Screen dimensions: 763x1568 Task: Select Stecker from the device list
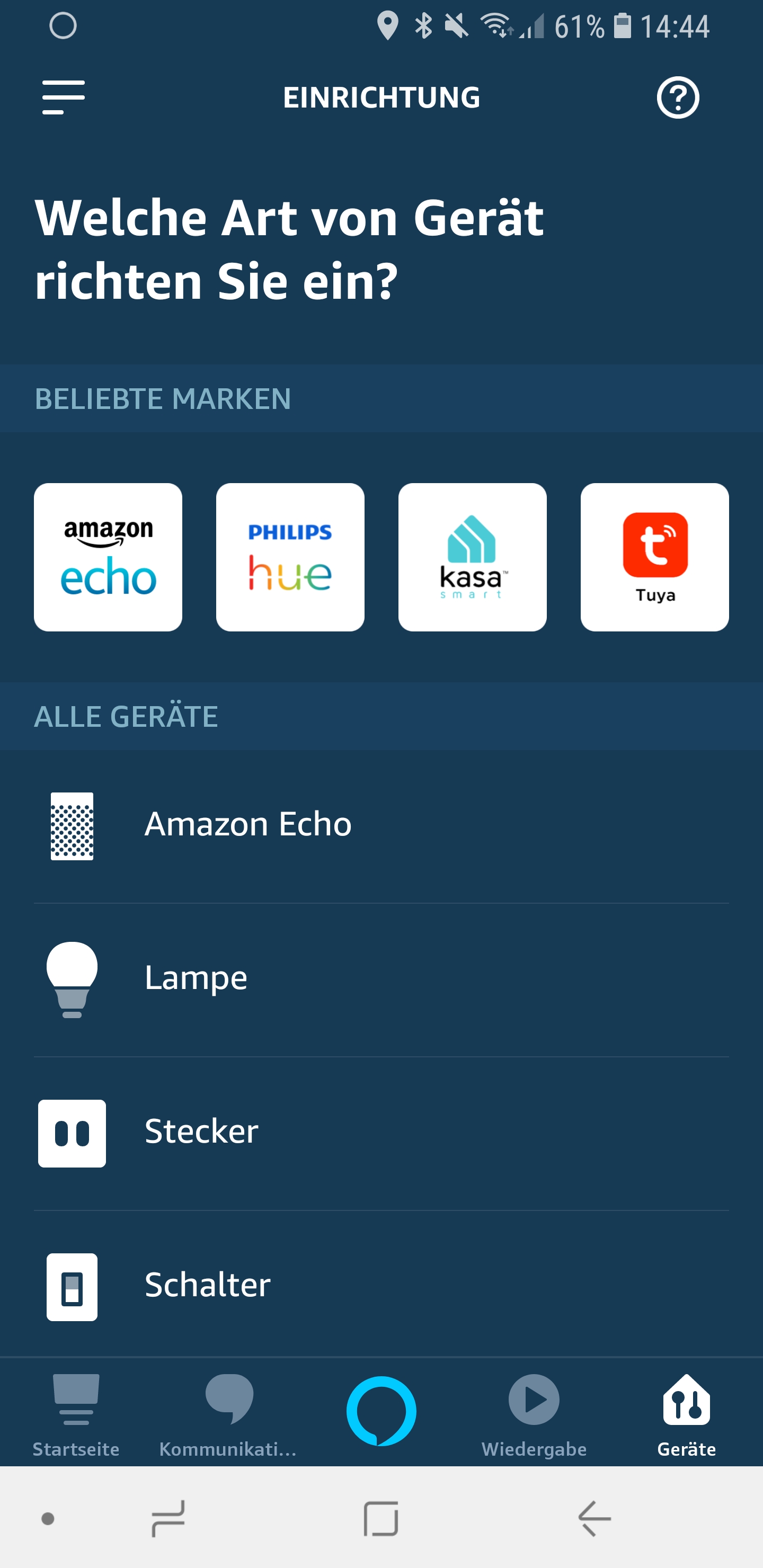coord(381,1132)
